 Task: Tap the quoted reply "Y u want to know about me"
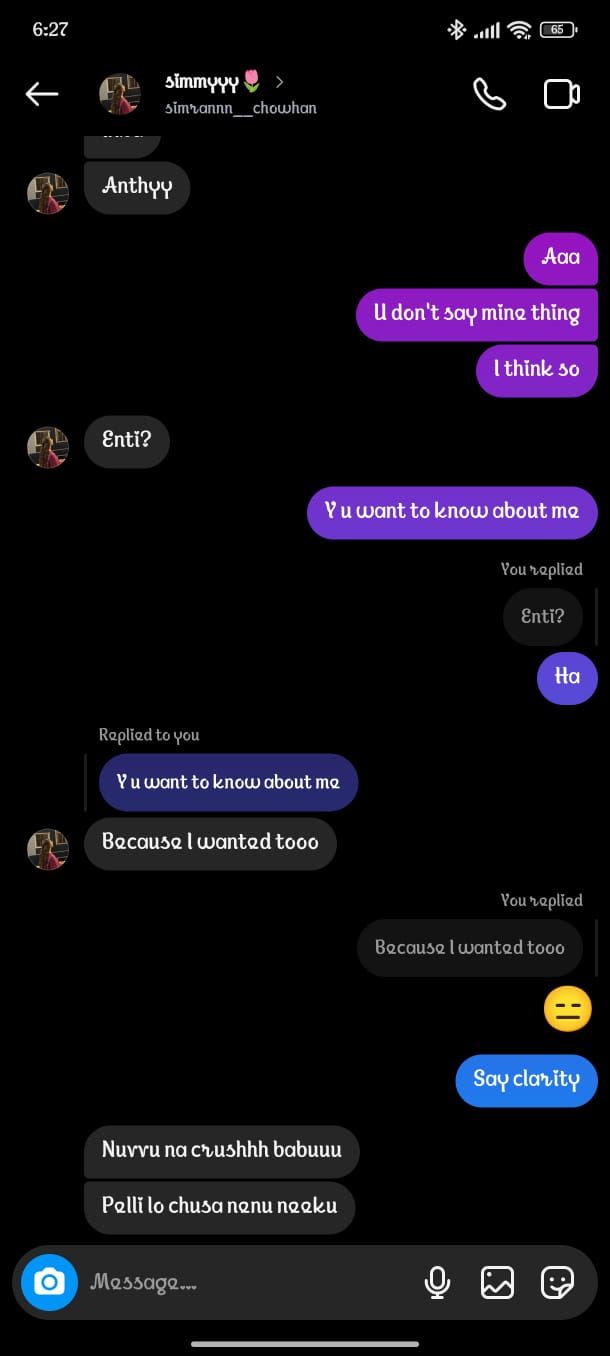(228, 782)
